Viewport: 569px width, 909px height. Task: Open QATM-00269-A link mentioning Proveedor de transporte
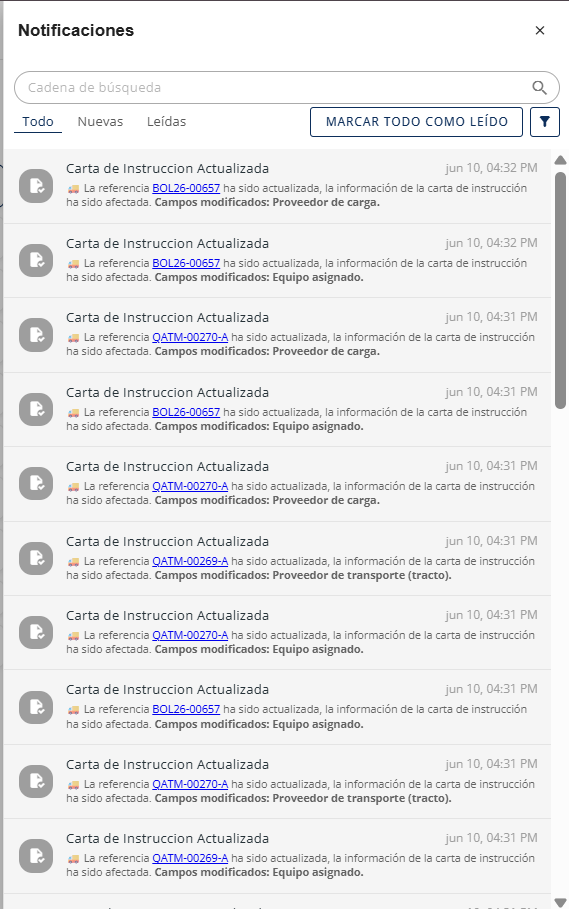[190, 561]
